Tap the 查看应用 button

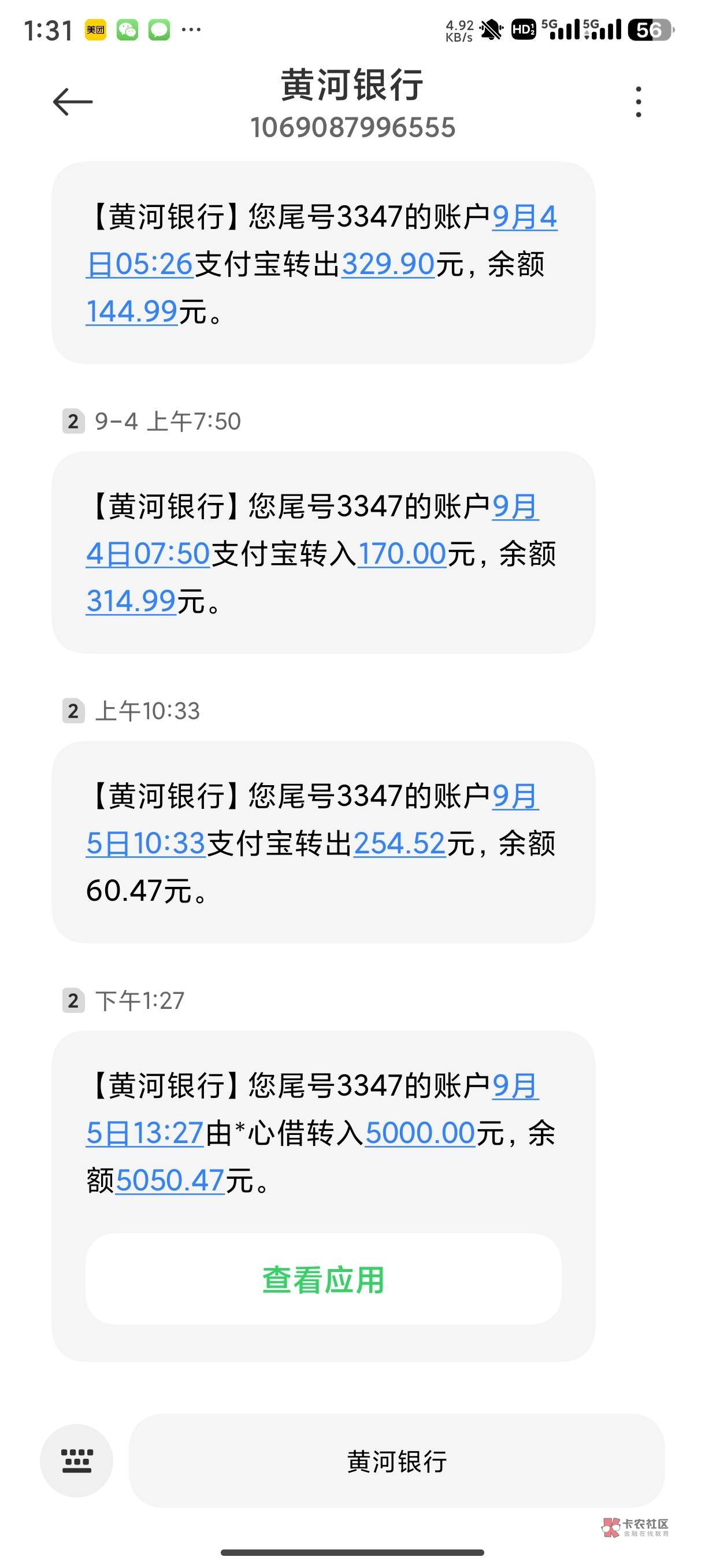(323, 1279)
